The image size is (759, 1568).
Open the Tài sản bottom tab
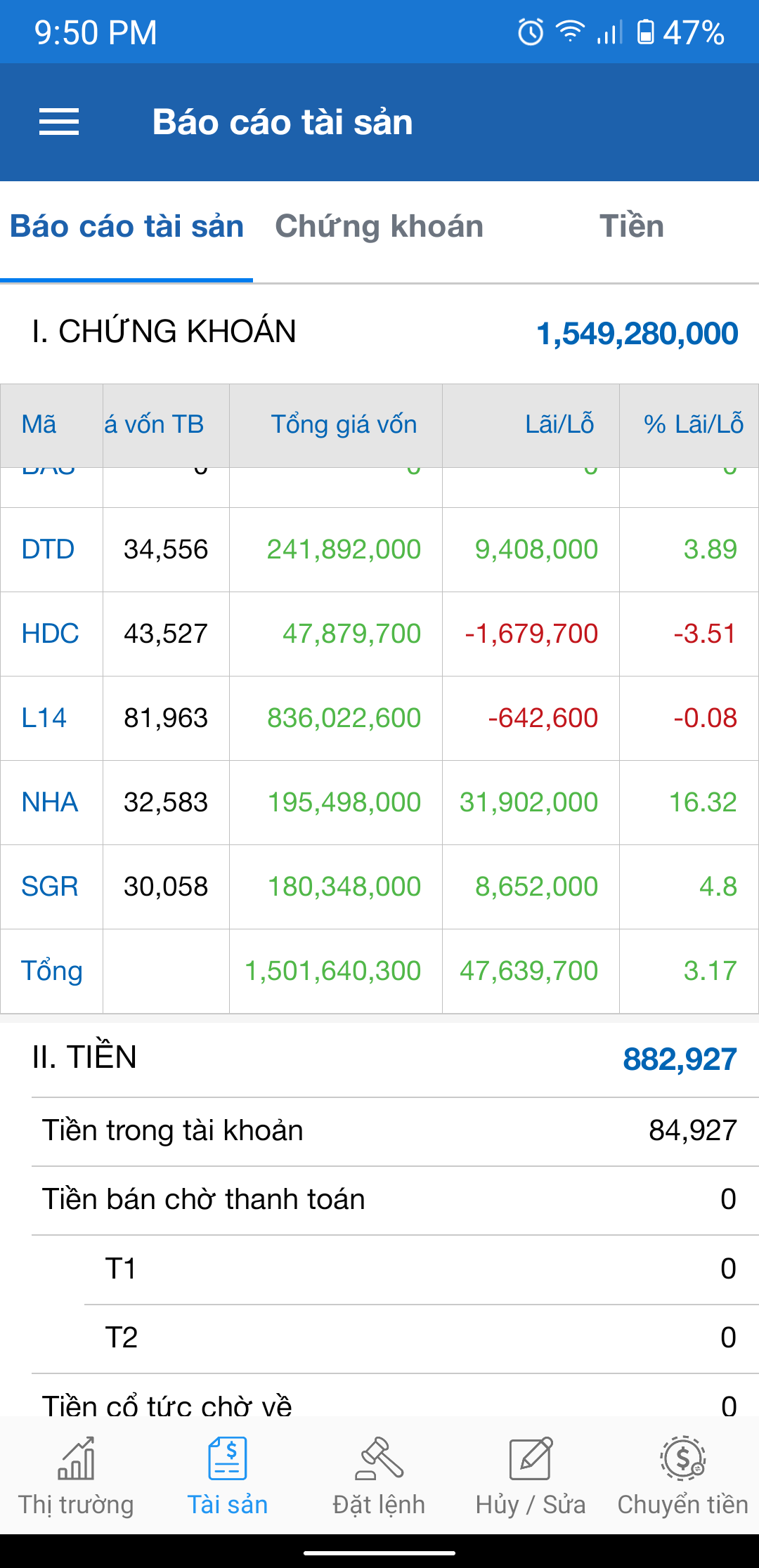[x=228, y=1477]
